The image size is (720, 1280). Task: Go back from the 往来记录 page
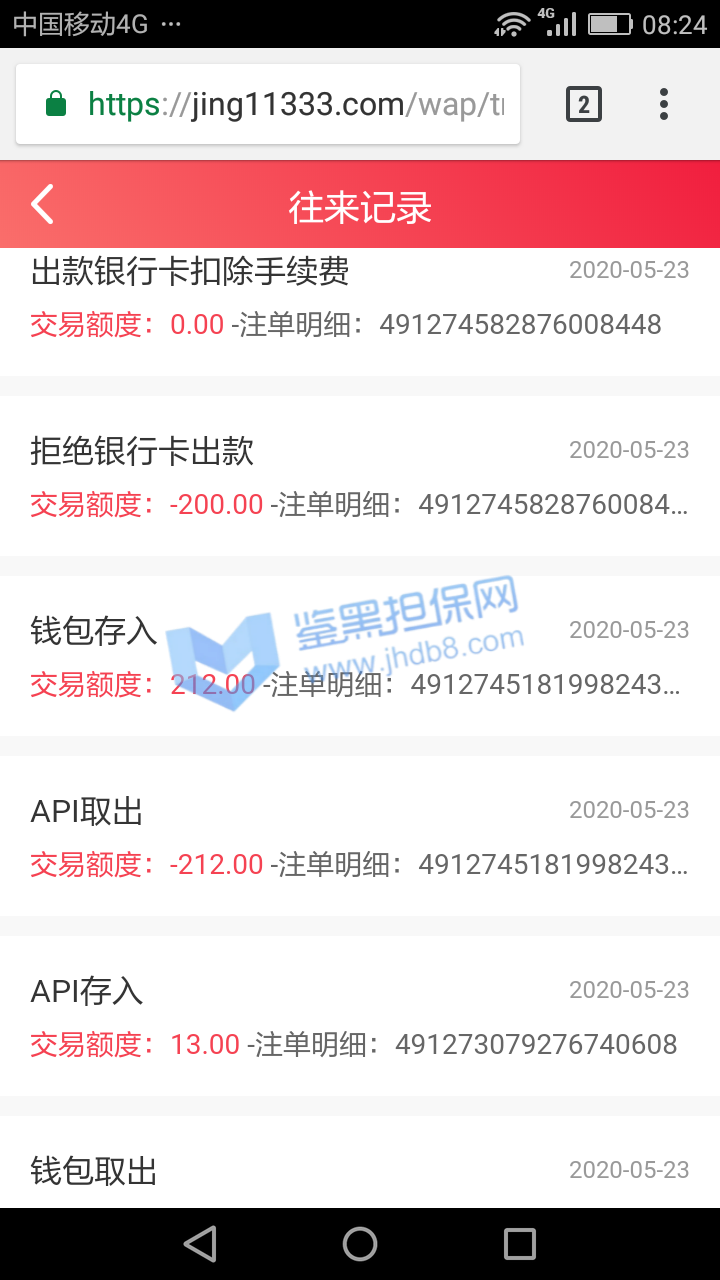pos(42,205)
